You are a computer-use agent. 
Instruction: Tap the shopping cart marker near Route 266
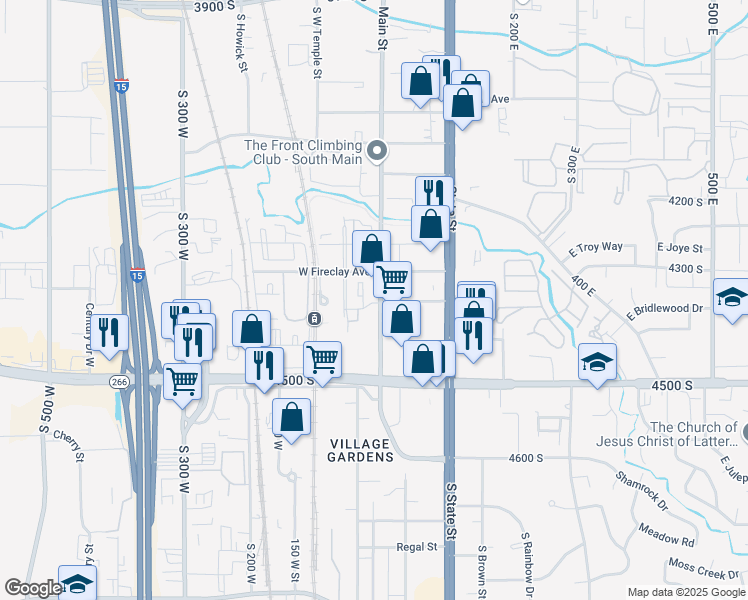[182, 381]
